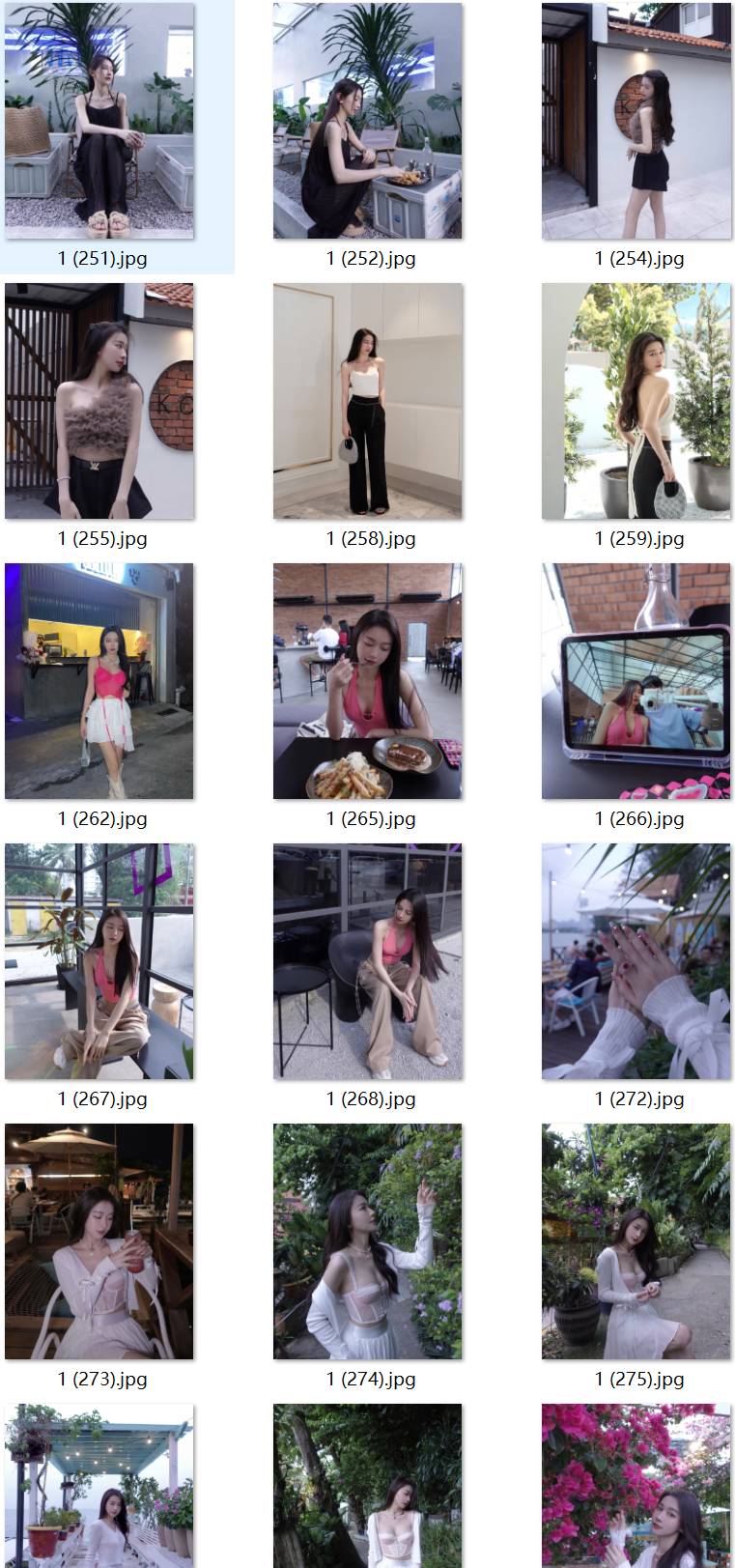The height and width of the screenshot is (1568, 735).
Task: Open the image 1 (258).jpg
Action: (367, 401)
